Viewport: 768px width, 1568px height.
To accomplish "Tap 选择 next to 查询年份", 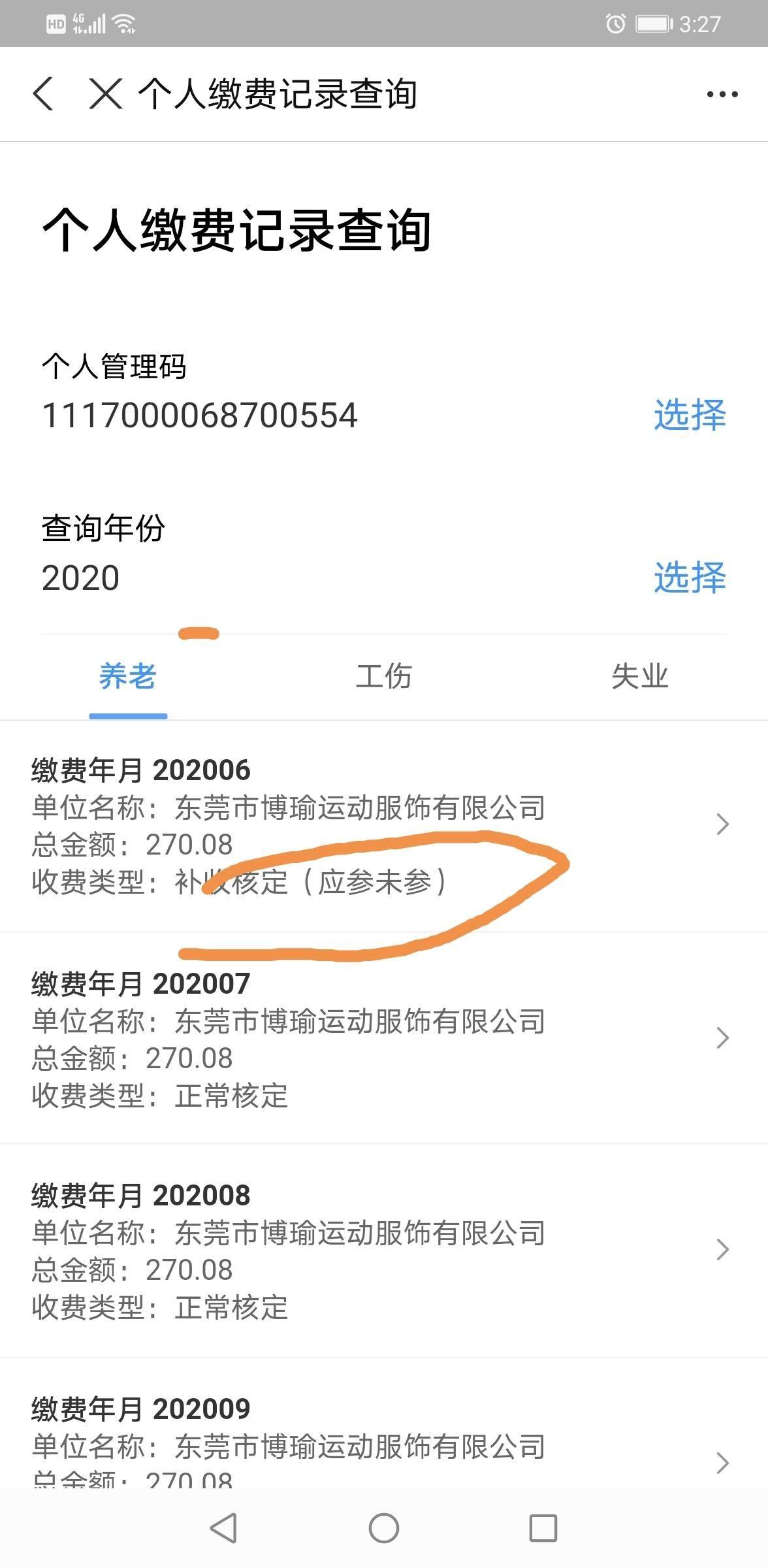I will point(690,578).
